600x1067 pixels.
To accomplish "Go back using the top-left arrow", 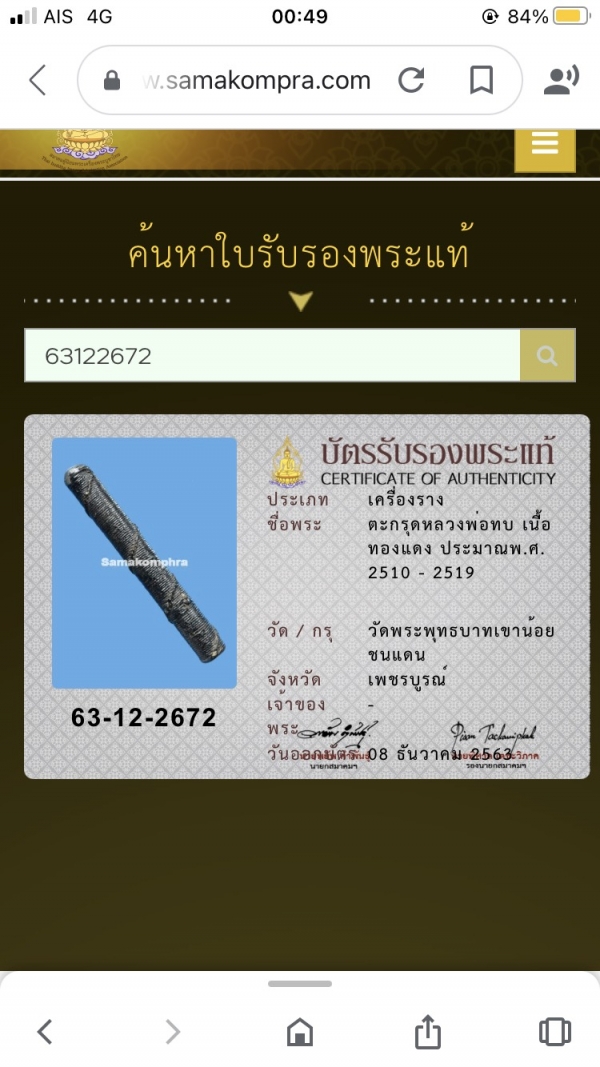I will click(38, 80).
